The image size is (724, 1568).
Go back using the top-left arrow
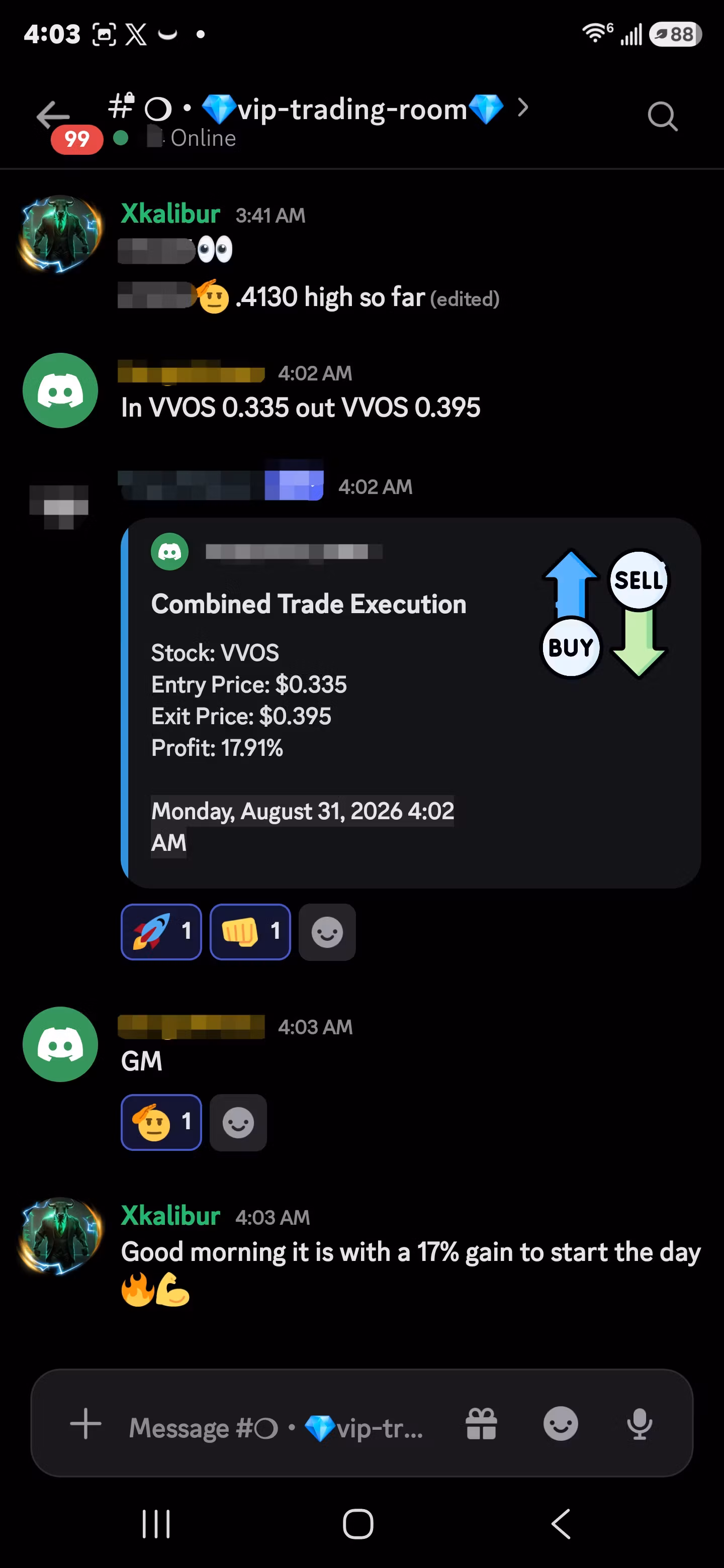click(53, 116)
